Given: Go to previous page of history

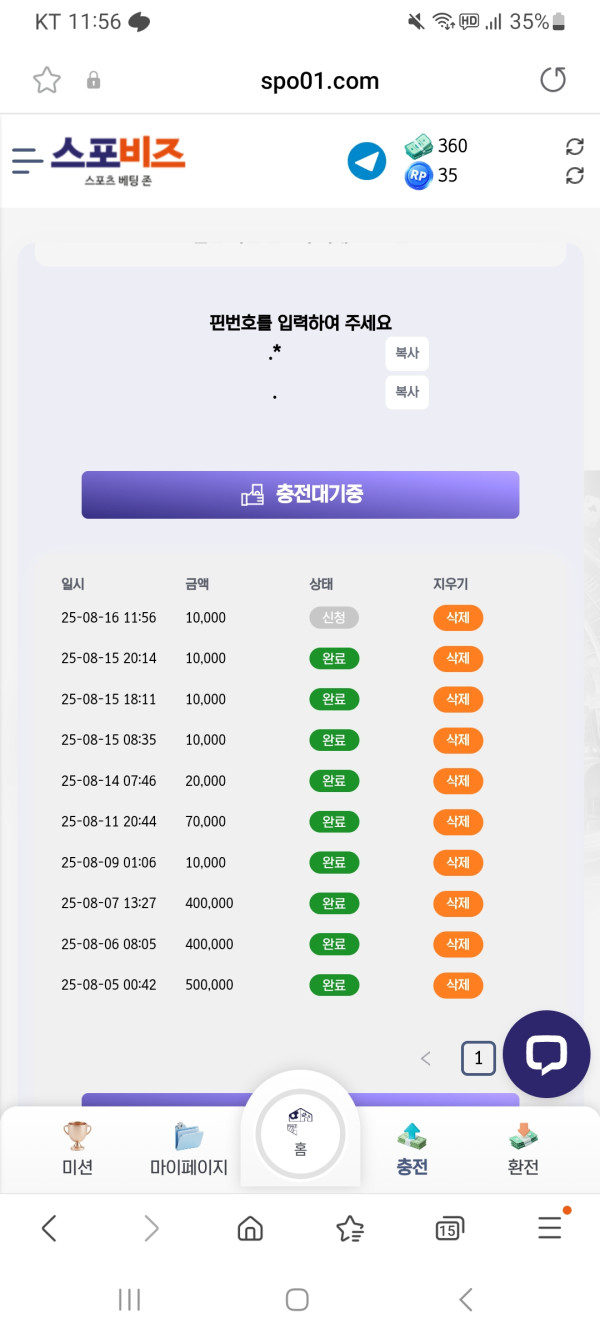Looking at the screenshot, I should pos(426,1058).
